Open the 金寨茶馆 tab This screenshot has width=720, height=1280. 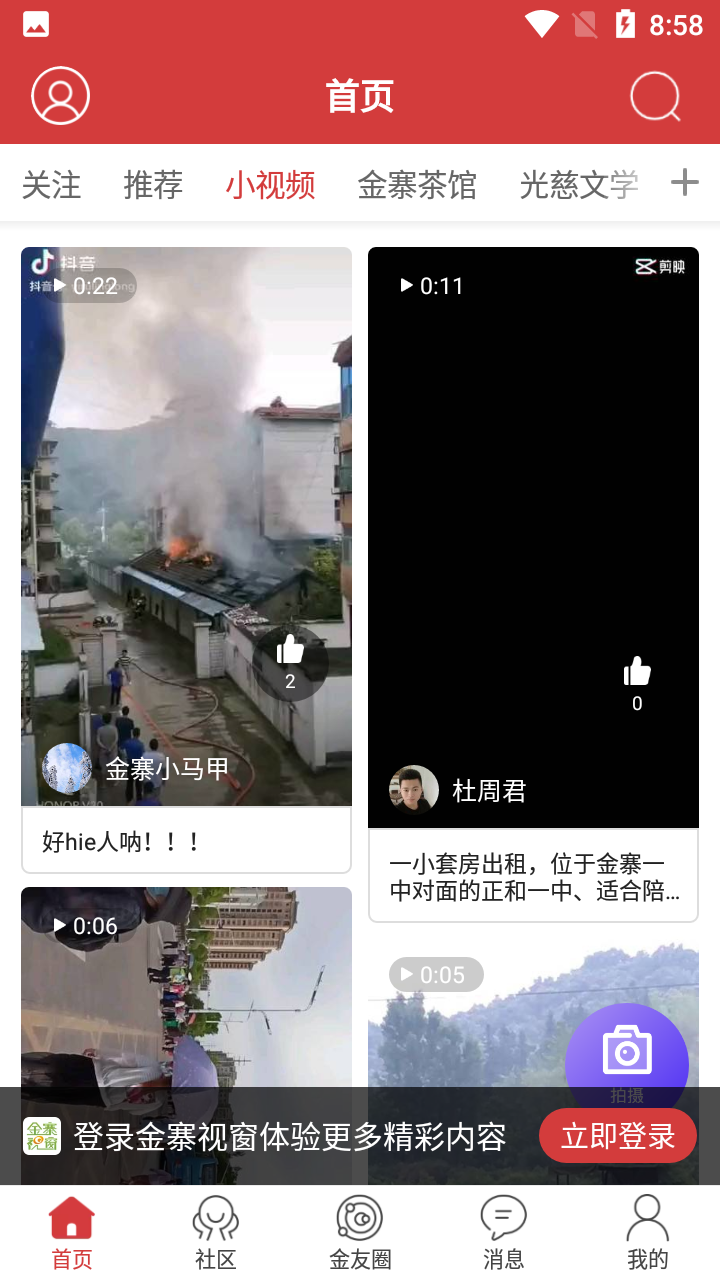point(417,185)
